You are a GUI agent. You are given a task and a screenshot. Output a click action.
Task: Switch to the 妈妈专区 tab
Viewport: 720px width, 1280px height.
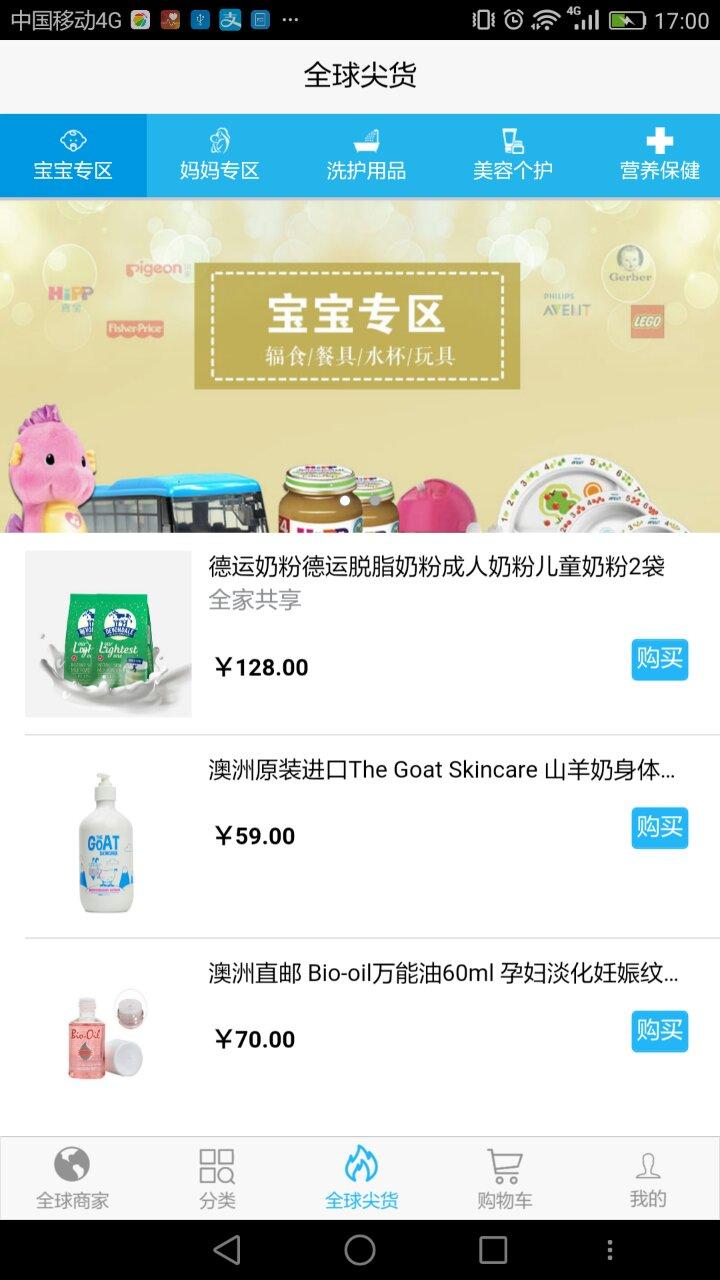tap(219, 155)
